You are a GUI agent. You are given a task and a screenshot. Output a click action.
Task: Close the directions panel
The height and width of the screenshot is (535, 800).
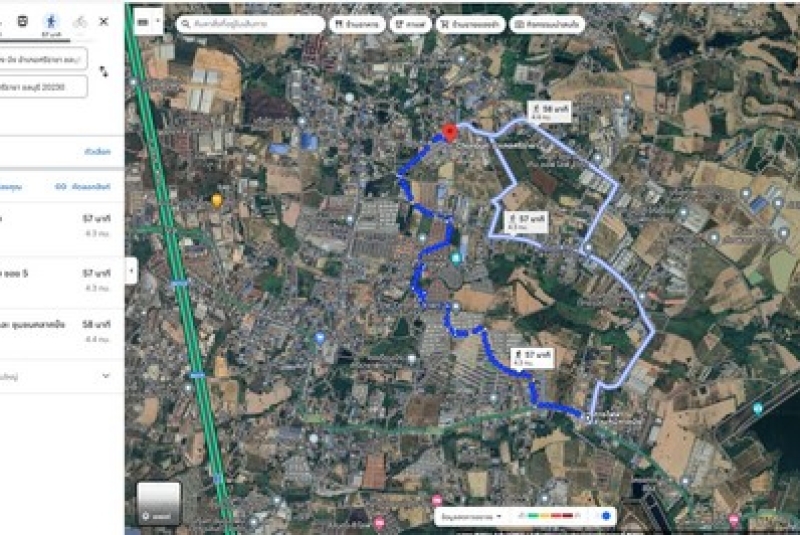pyautogui.click(x=104, y=21)
